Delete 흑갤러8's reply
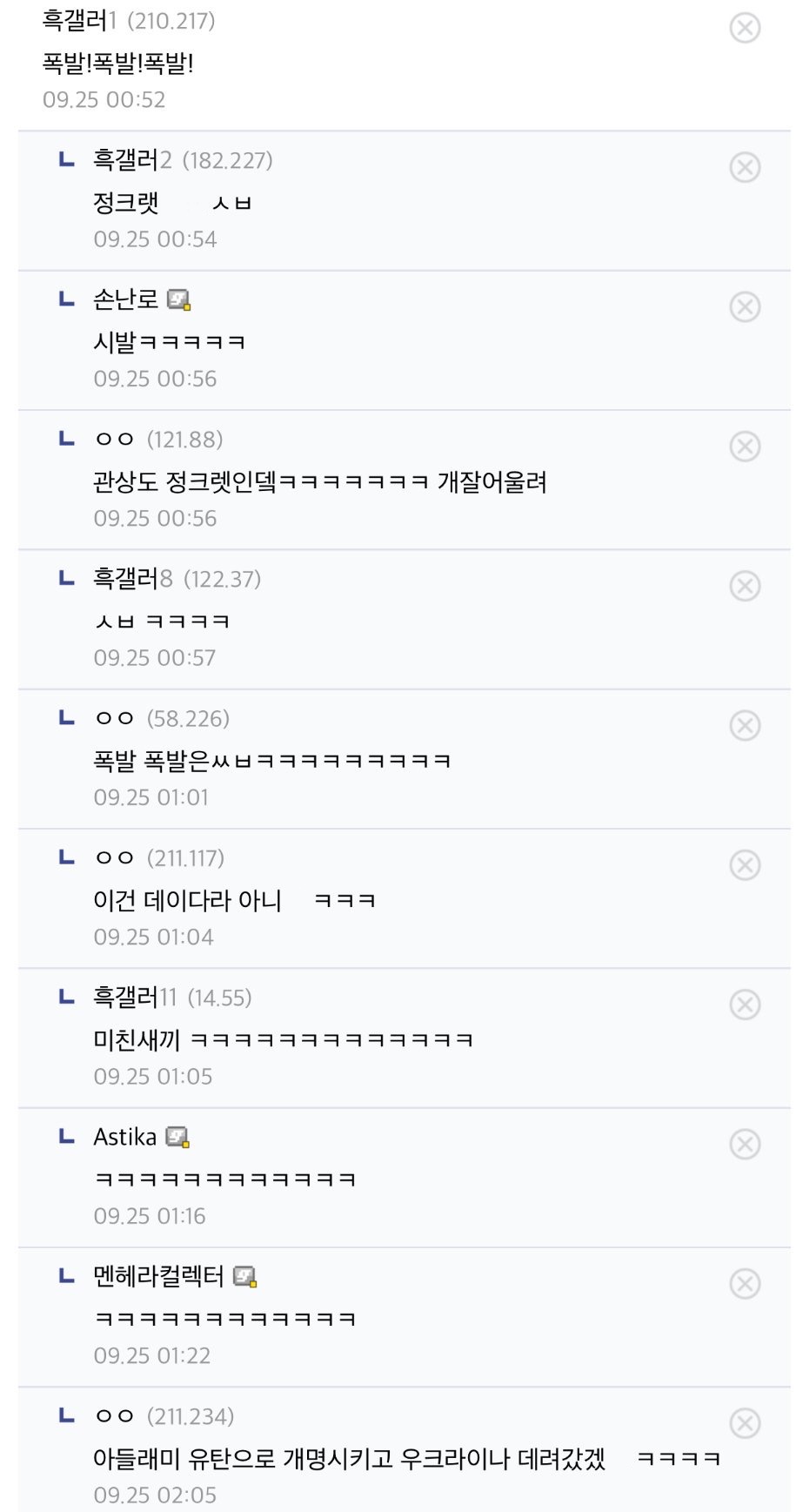 745,586
